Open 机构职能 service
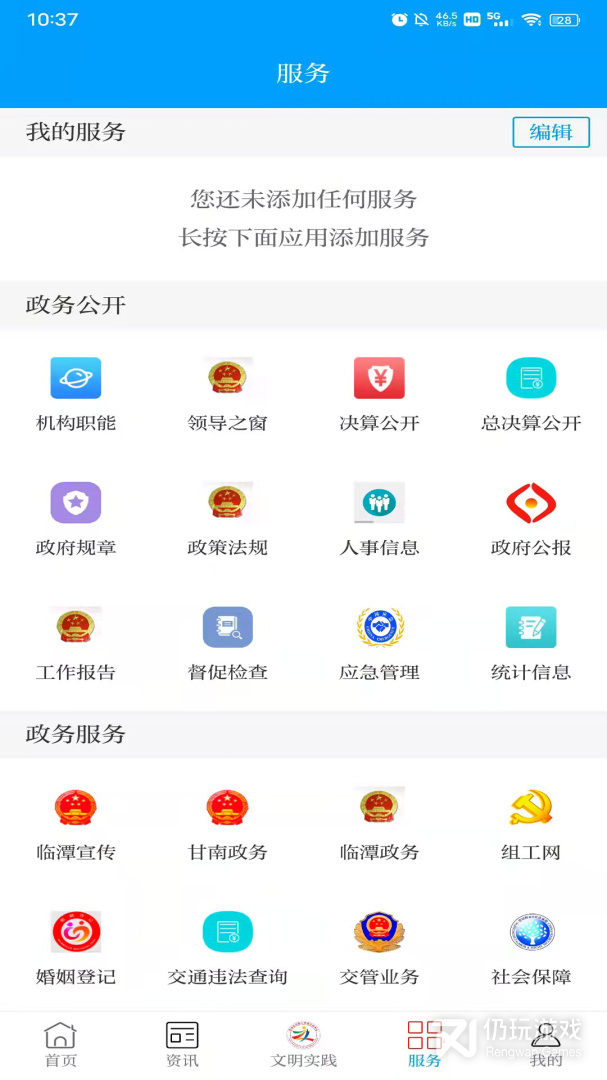 tap(76, 394)
